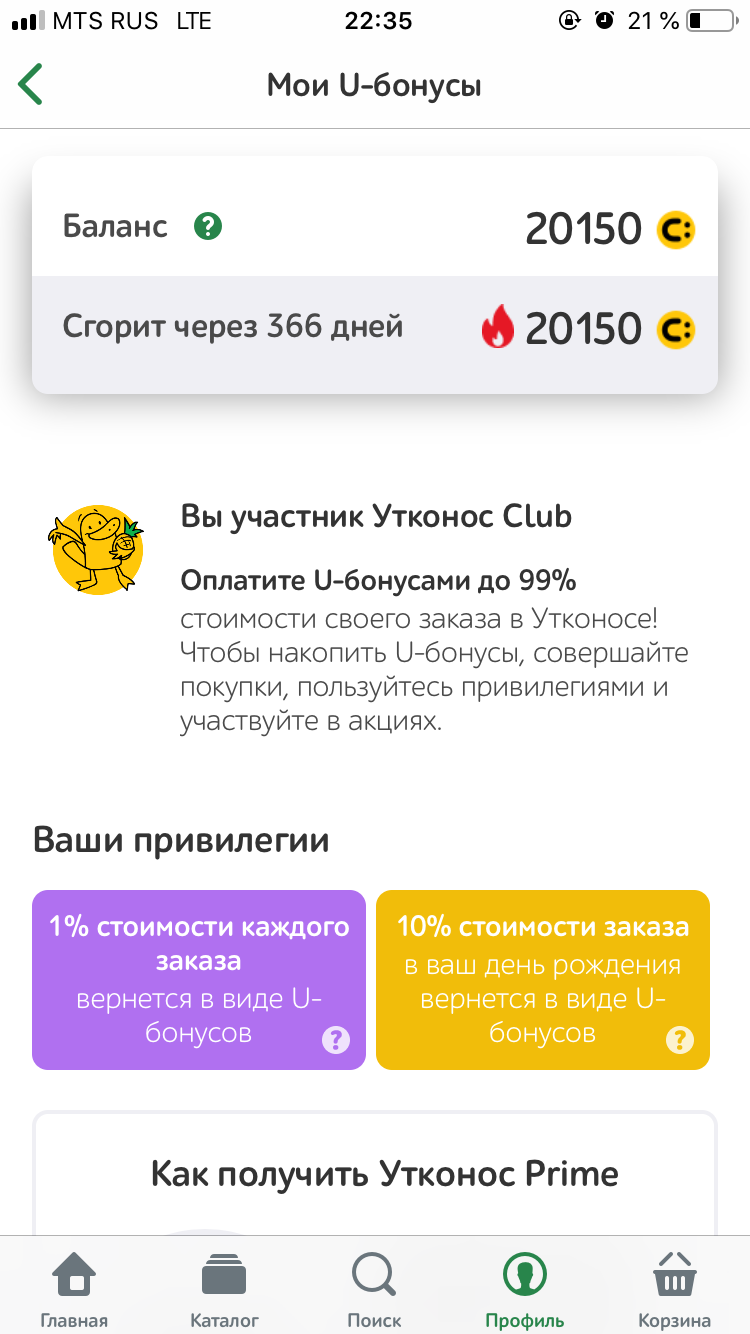This screenshot has height=1334, width=750.
Task: Open the Корзина tab
Action: coord(675,1288)
